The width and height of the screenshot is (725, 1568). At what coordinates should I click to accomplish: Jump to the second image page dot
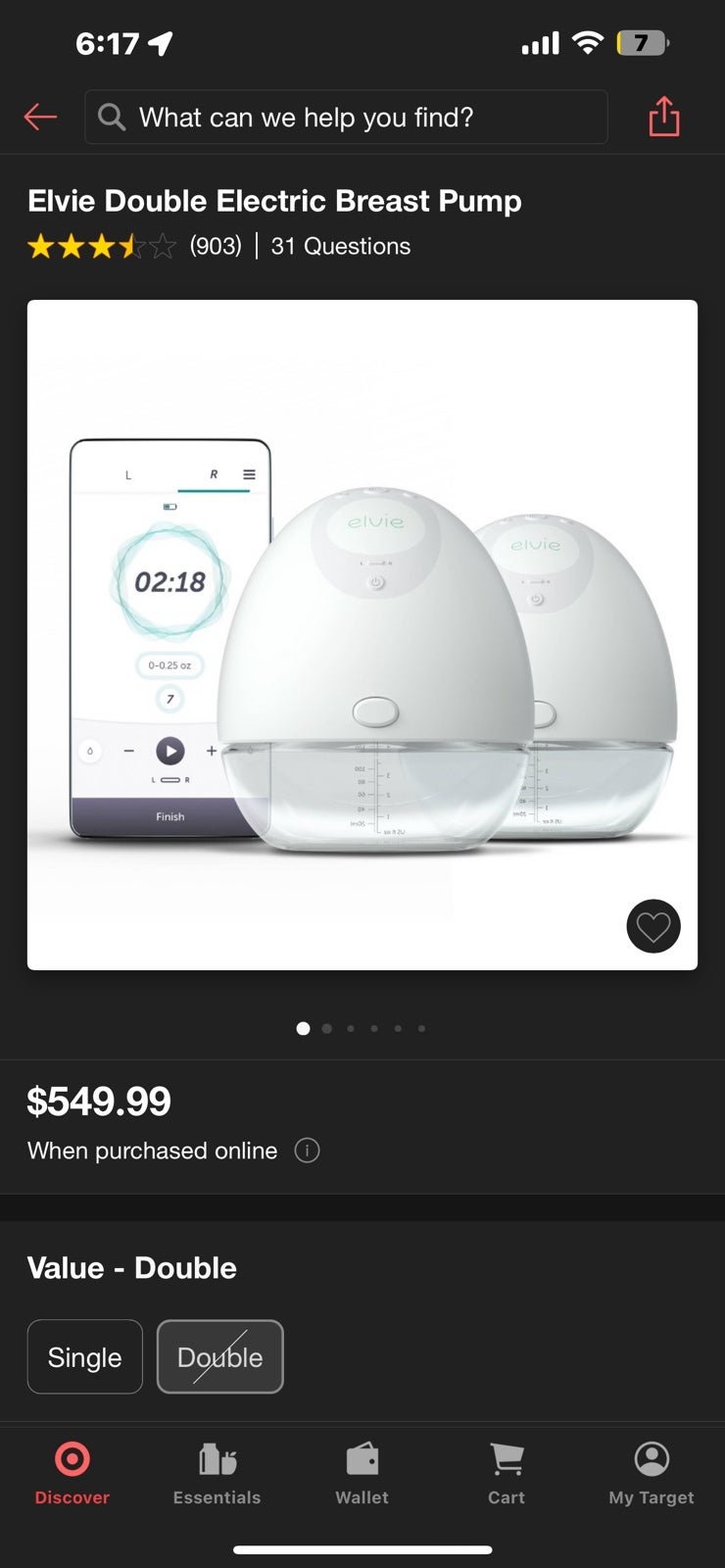tap(327, 1029)
